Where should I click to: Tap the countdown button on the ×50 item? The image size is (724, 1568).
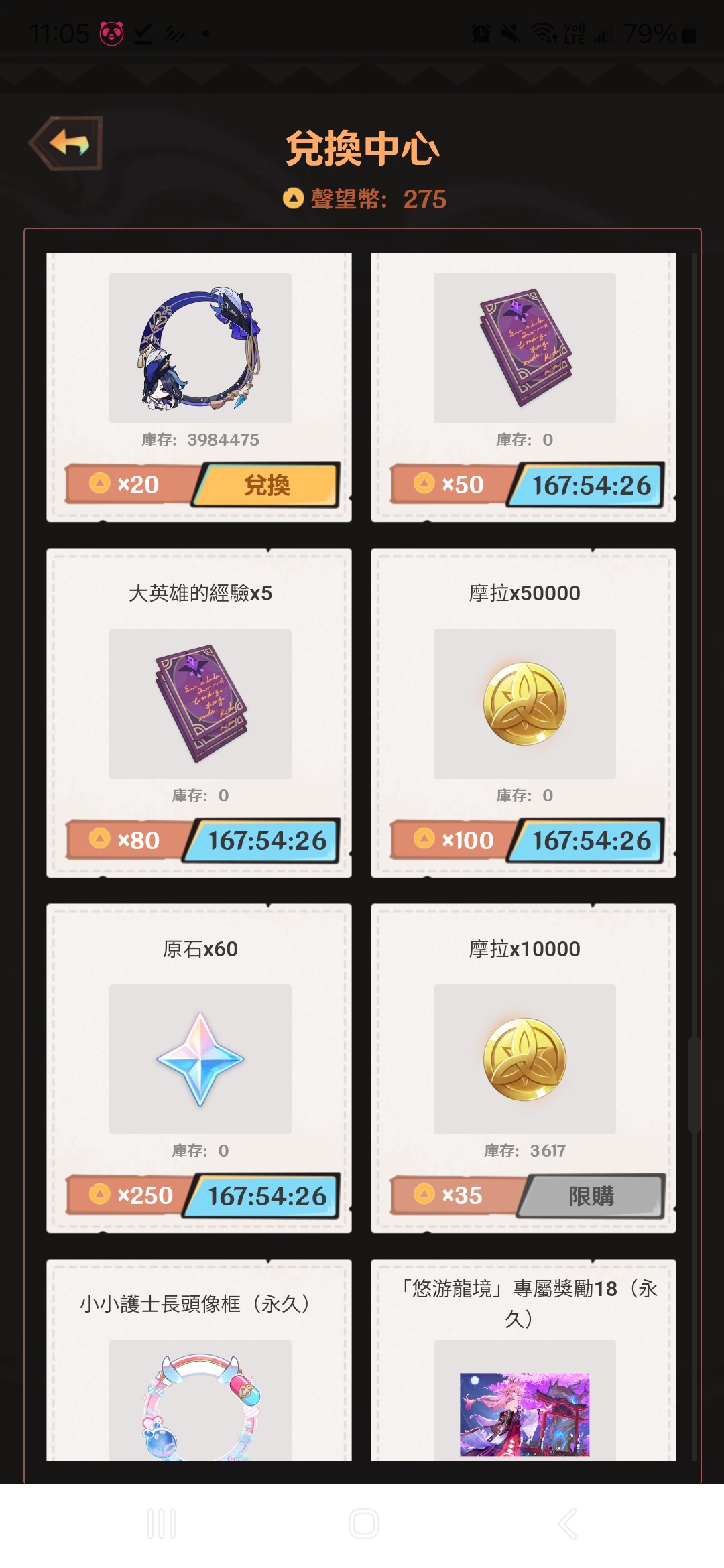[587, 484]
